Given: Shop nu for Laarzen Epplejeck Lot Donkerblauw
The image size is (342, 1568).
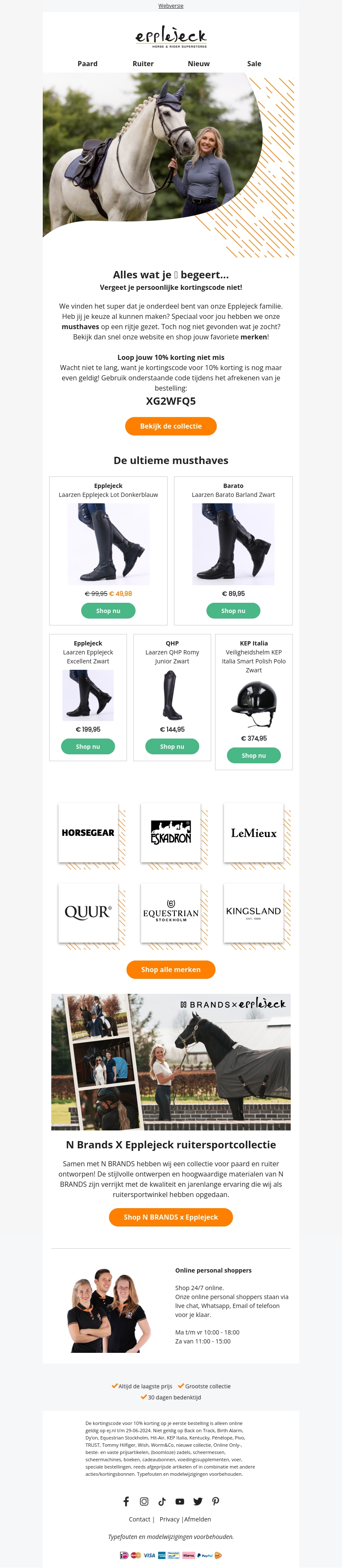Looking at the screenshot, I should tap(108, 610).
